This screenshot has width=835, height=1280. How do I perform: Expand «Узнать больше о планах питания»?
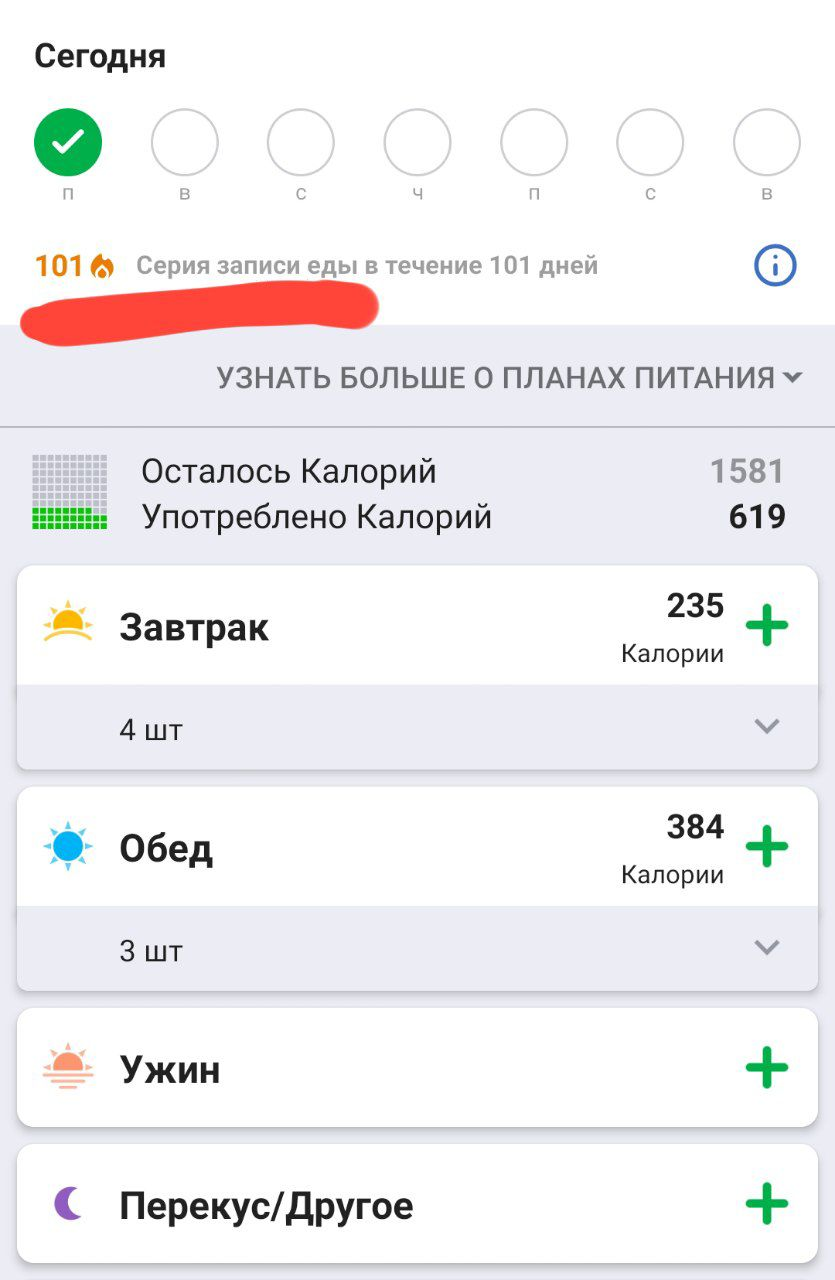(x=510, y=378)
